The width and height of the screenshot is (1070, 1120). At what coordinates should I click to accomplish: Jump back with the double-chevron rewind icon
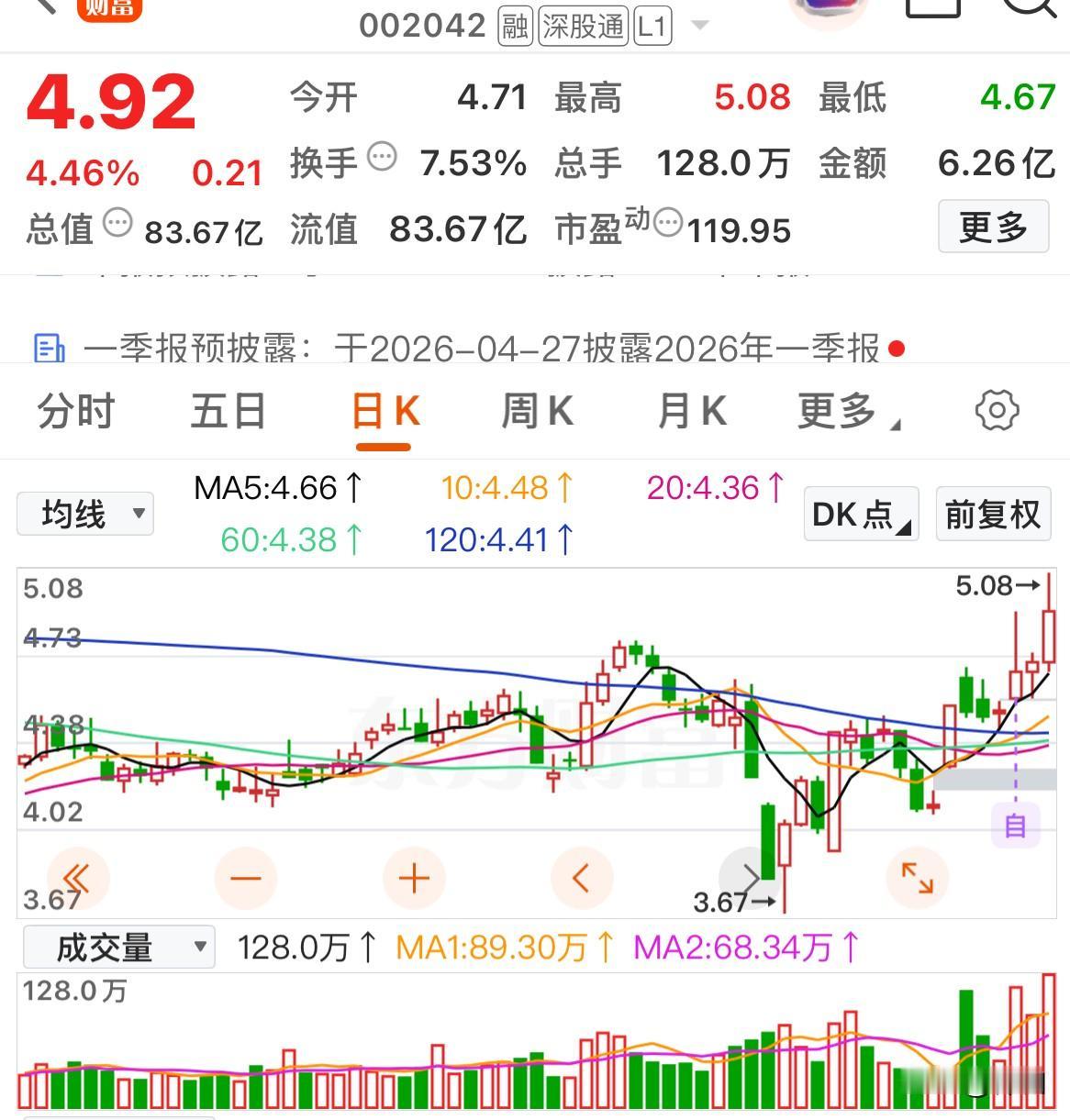coord(78,878)
